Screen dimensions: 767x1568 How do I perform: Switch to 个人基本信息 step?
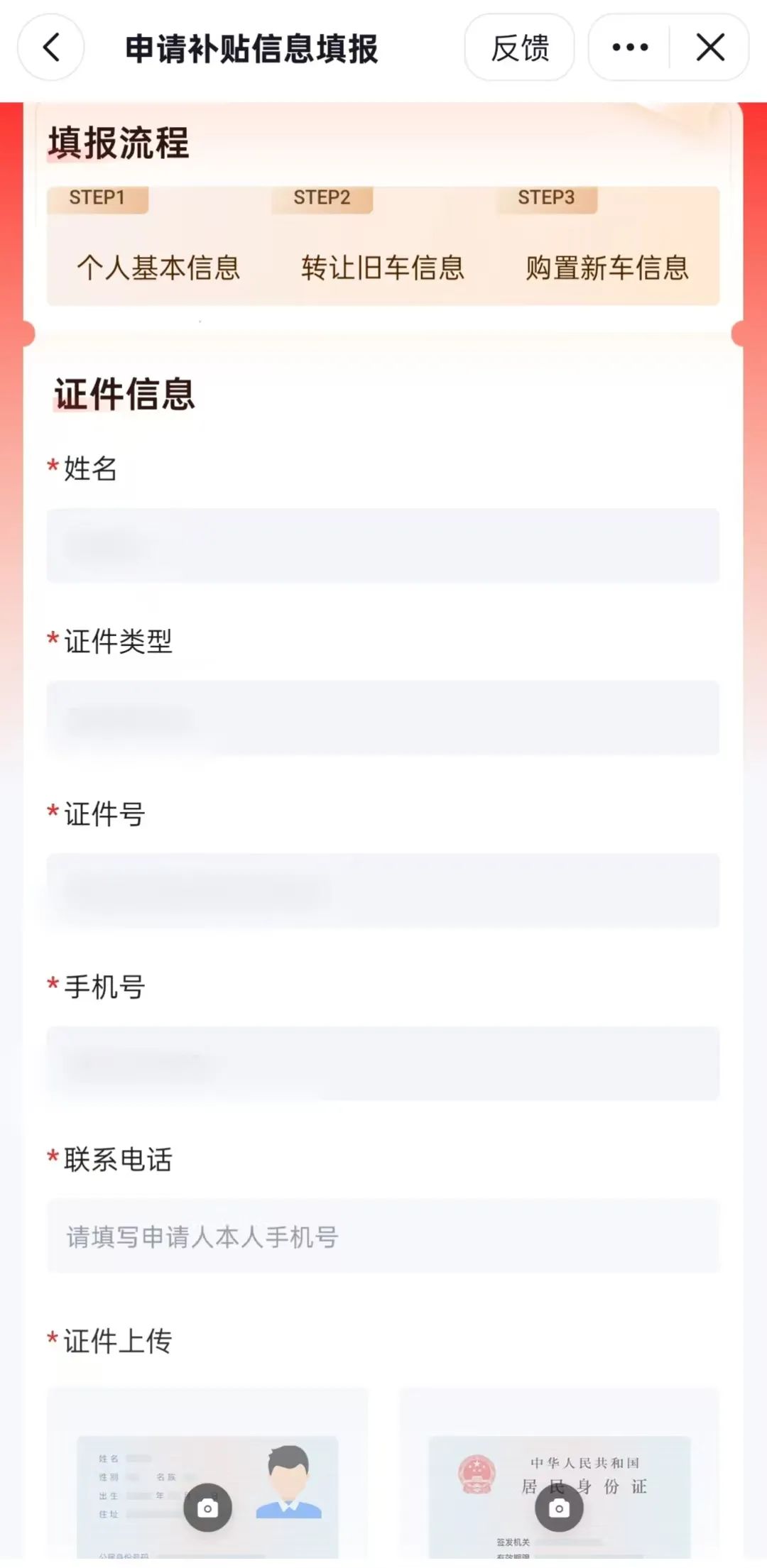[158, 268]
